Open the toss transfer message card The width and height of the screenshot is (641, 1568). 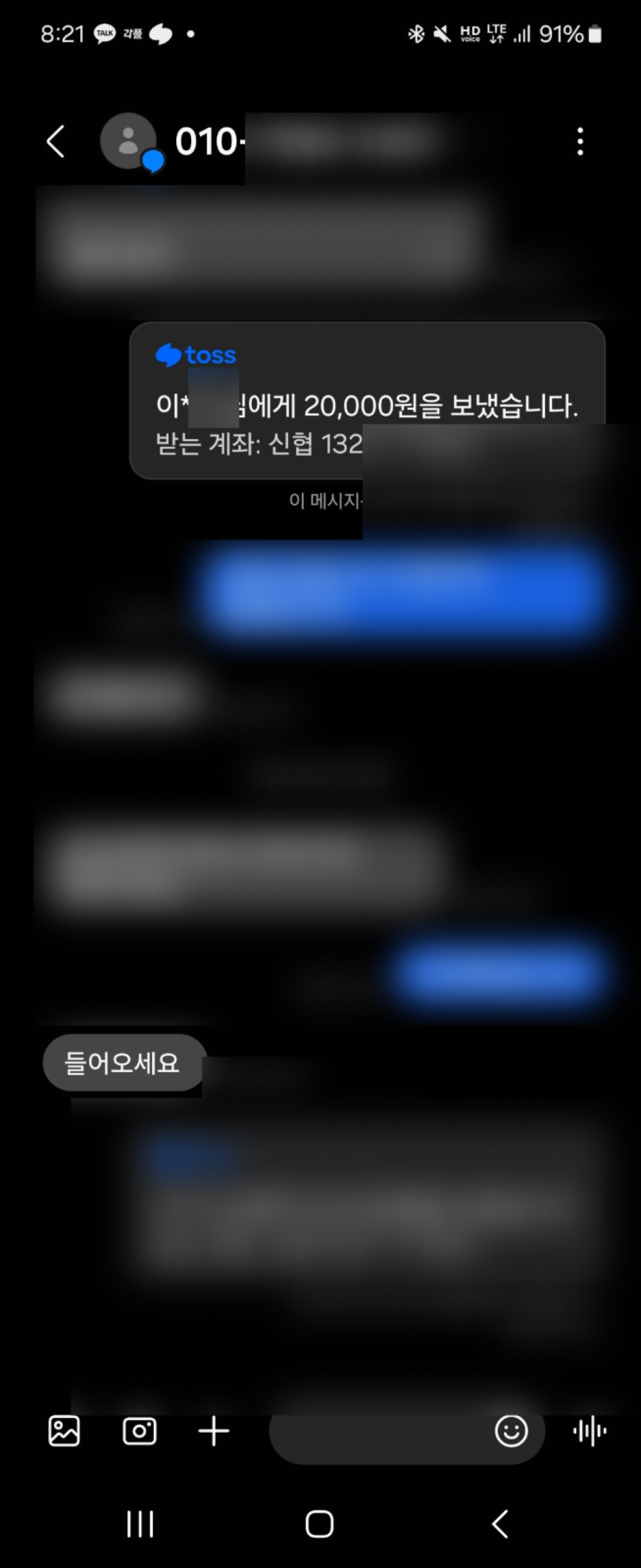[367, 401]
